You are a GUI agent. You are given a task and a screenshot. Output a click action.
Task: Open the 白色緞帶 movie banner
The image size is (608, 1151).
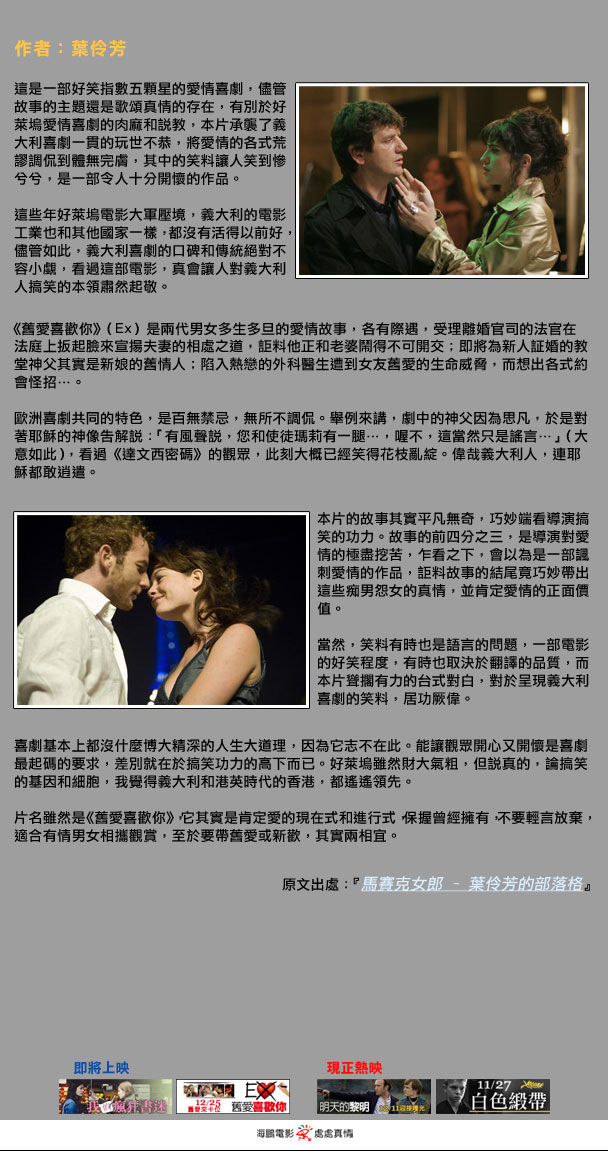click(492, 1096)
